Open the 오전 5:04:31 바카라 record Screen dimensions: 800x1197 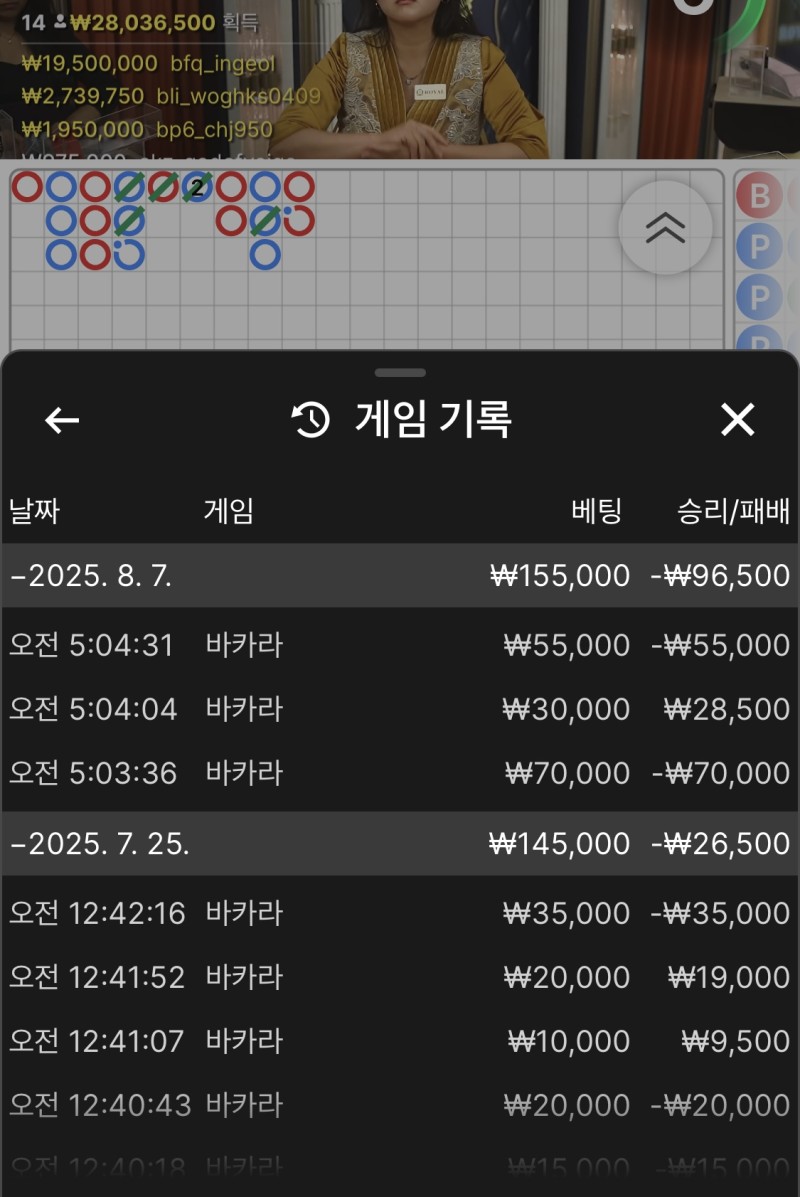[400, 645]
